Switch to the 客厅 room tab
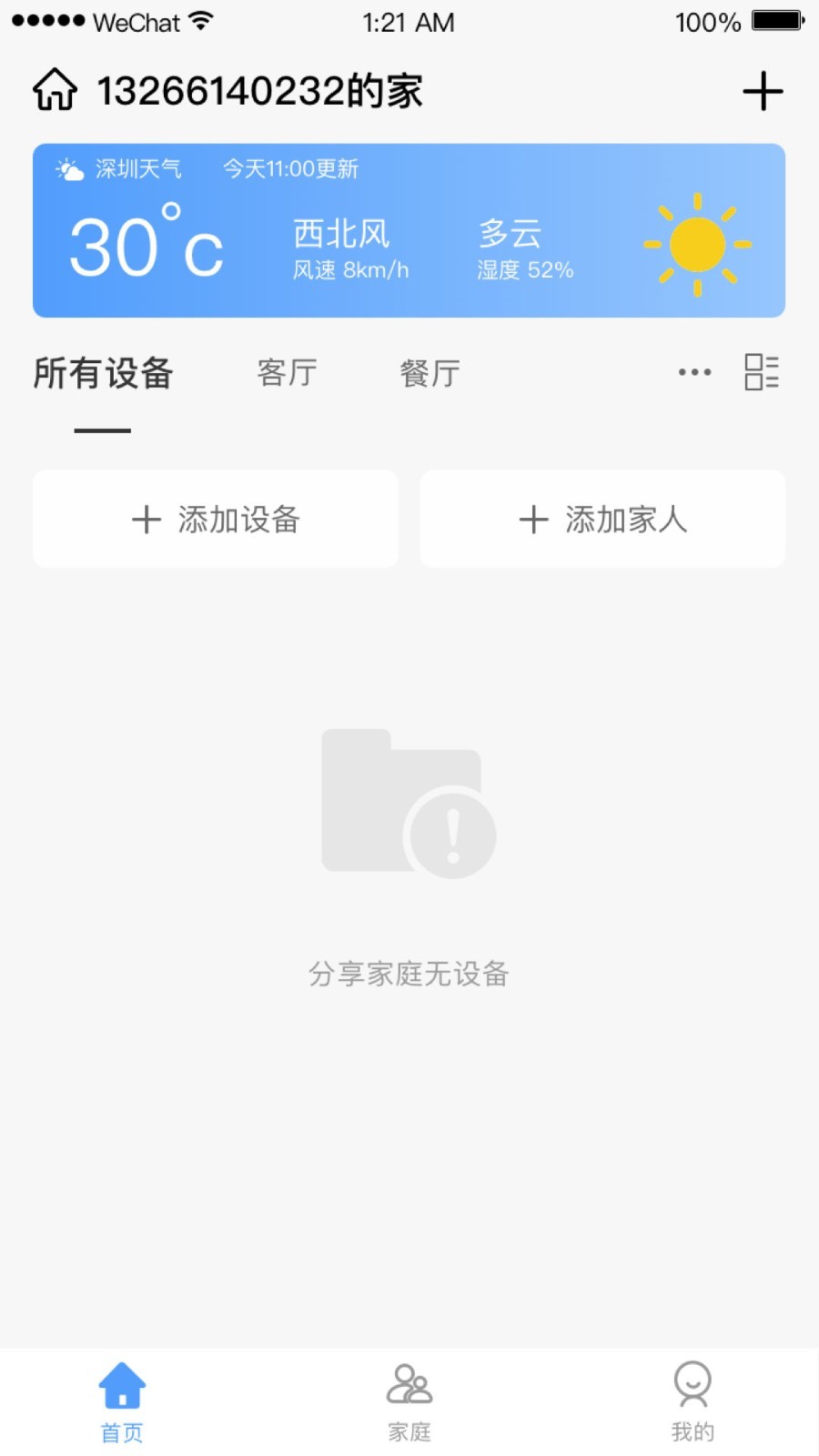This screenshot has width=819, height=1456. (286, 373)
